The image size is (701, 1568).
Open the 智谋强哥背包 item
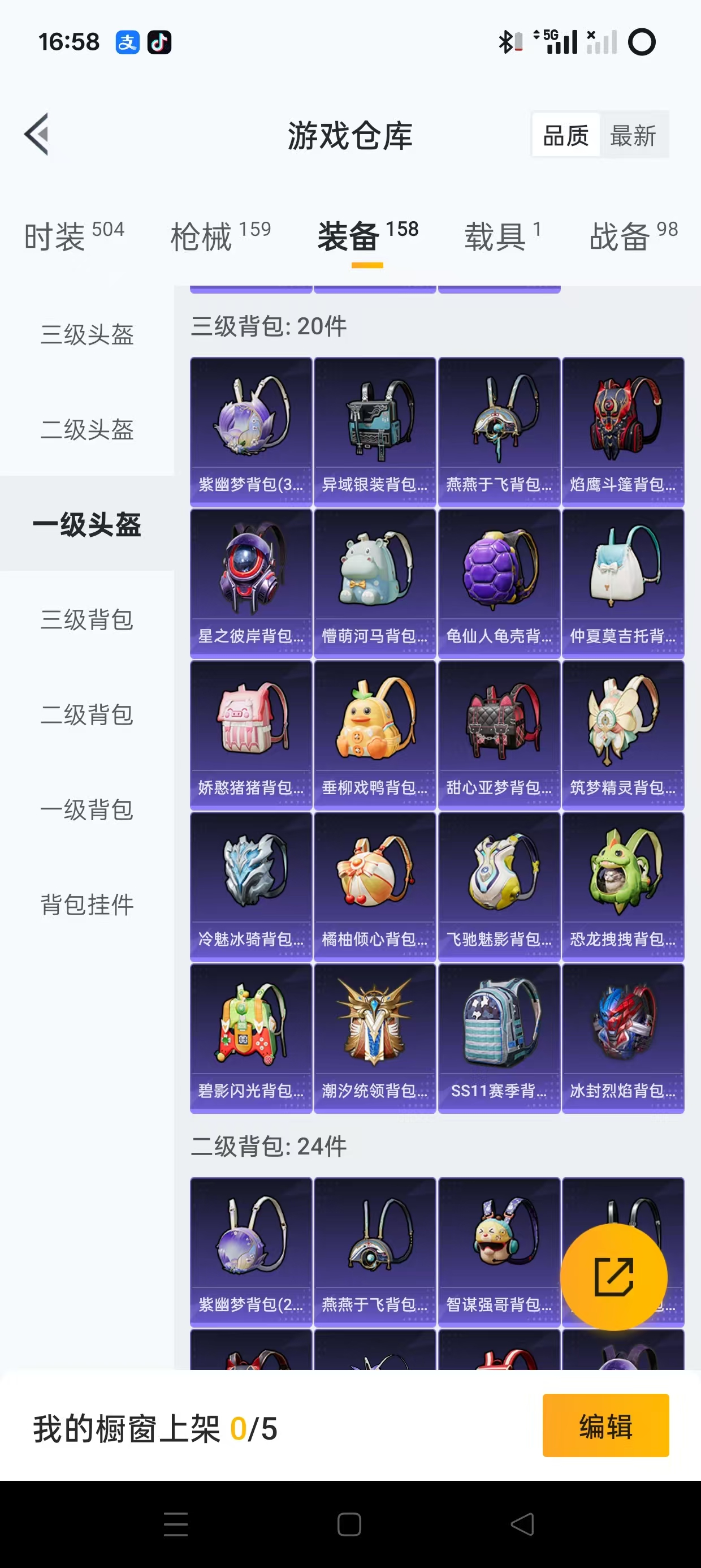[499, 1251]
